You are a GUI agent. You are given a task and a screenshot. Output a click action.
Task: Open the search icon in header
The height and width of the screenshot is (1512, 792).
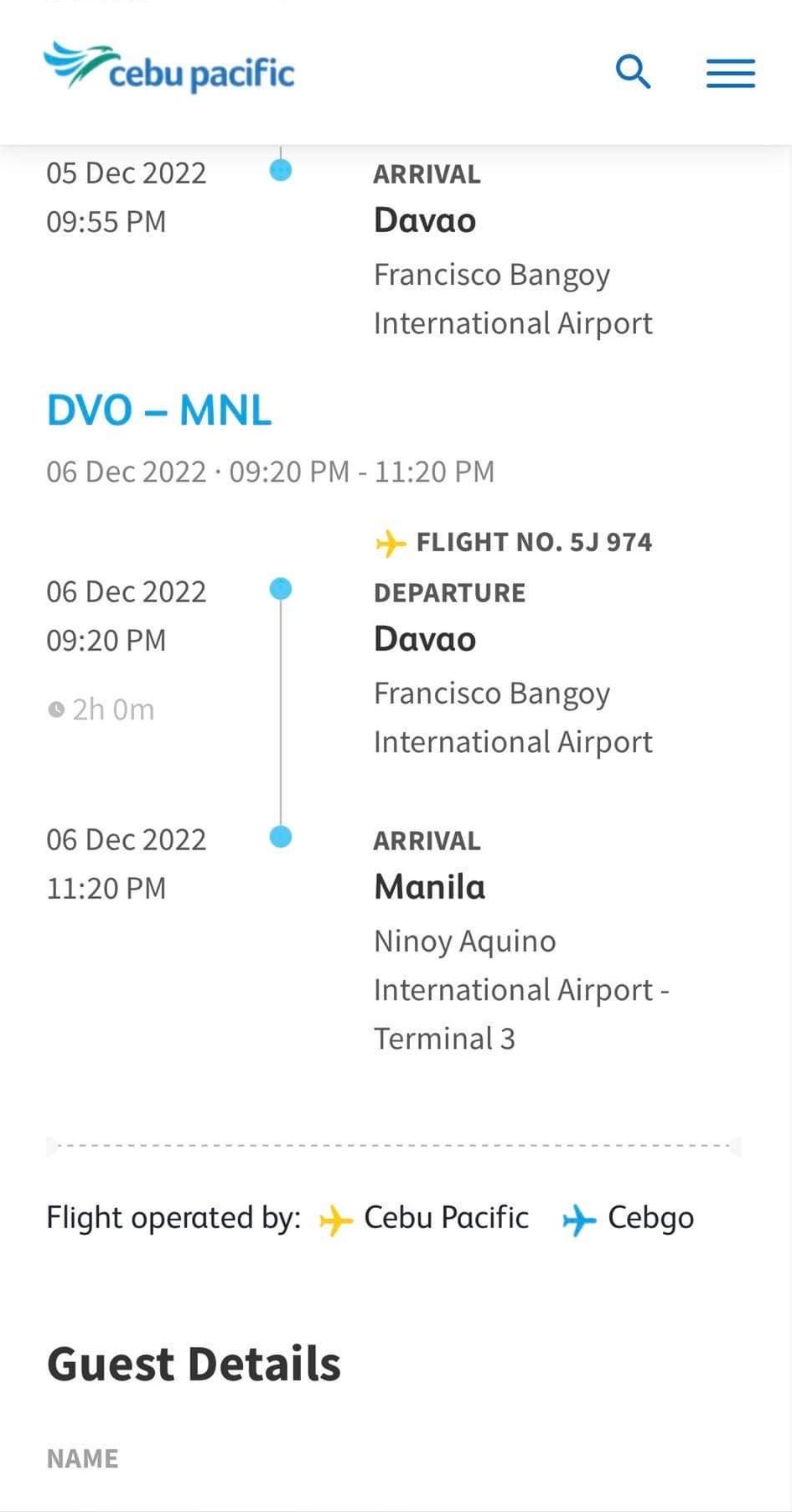click(x=633, y=72)
